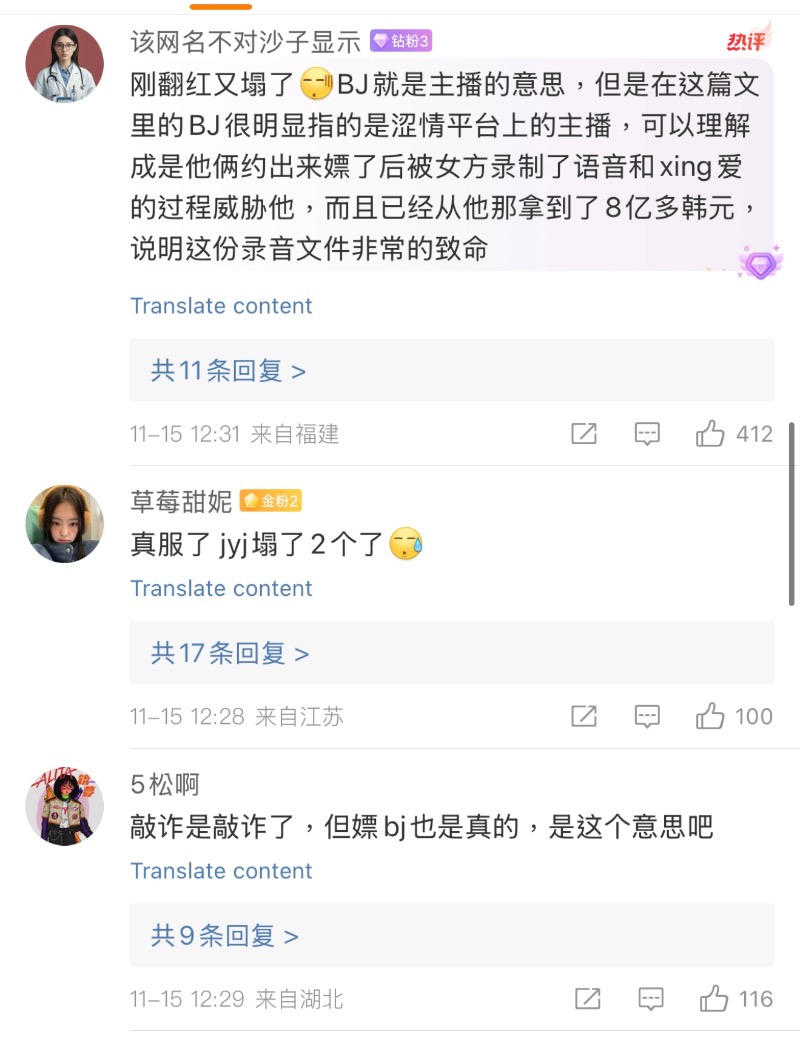Expand the 共11条回复 replies
Image resolution: width=800 pixels, height=1046 pixels.
228,371
